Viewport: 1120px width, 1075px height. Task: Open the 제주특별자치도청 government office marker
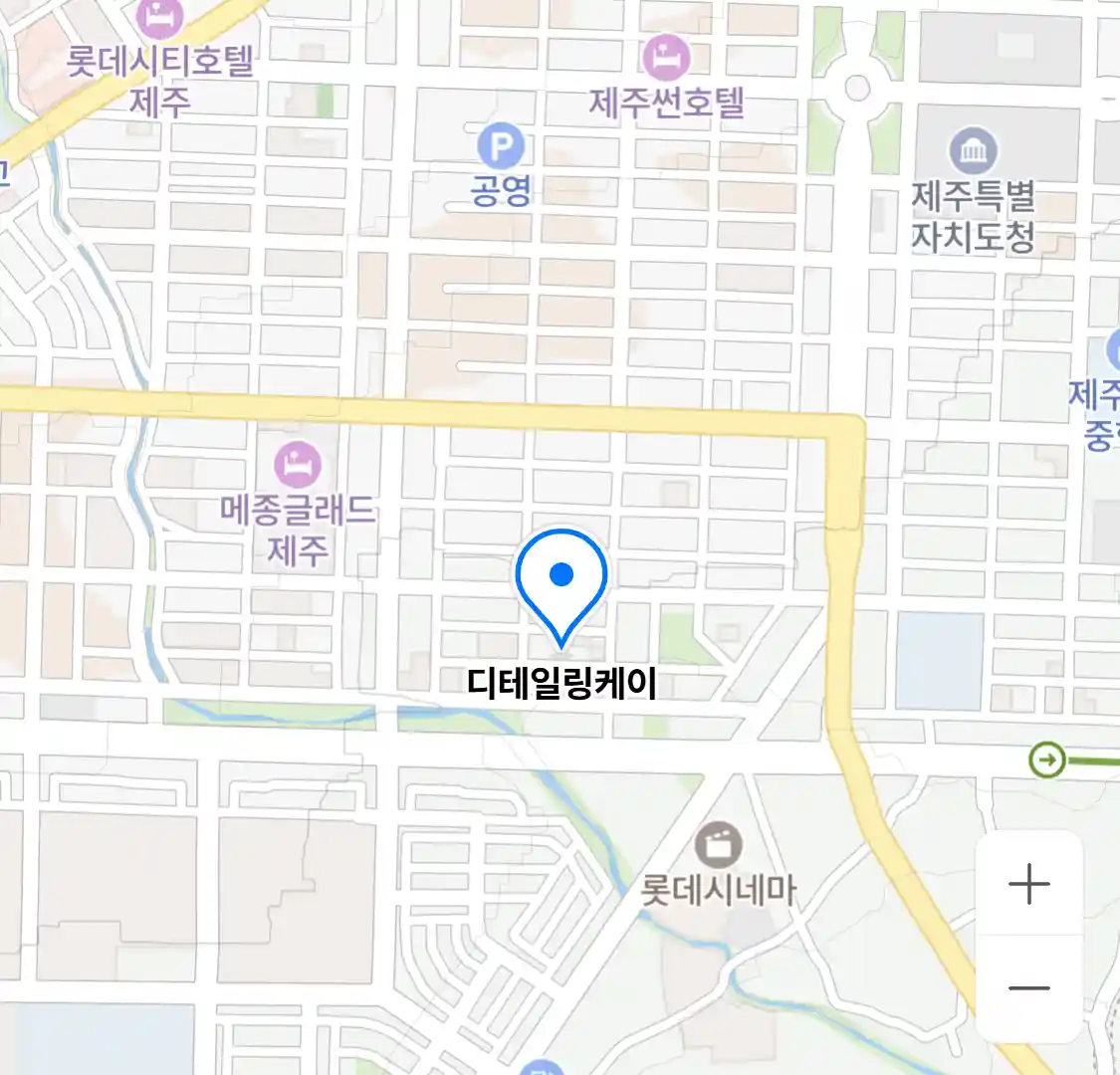click(x=973, y=151)
